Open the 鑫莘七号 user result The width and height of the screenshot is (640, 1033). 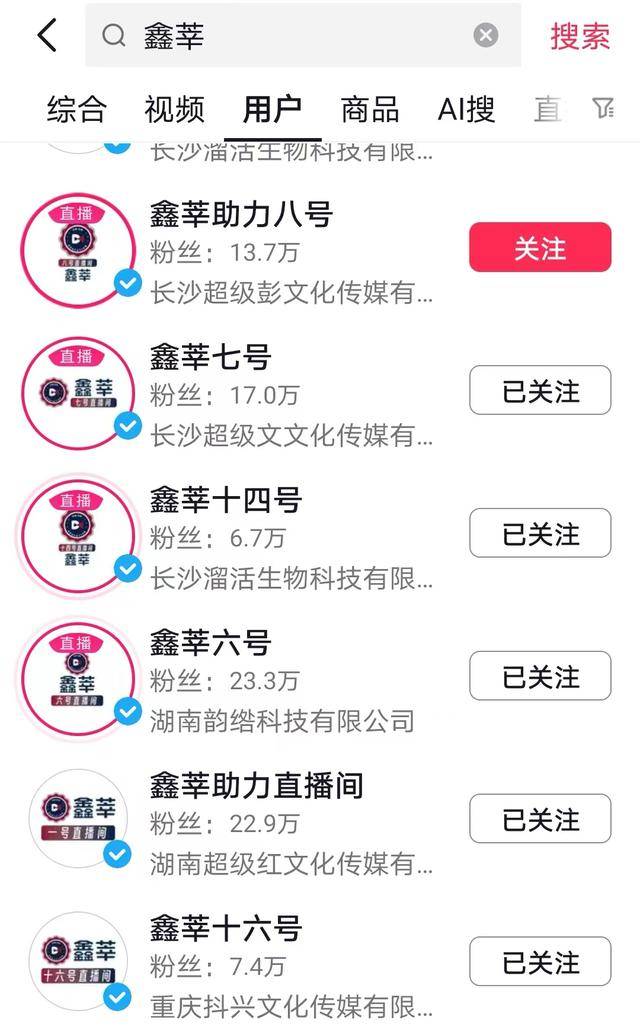coord(211,358)
